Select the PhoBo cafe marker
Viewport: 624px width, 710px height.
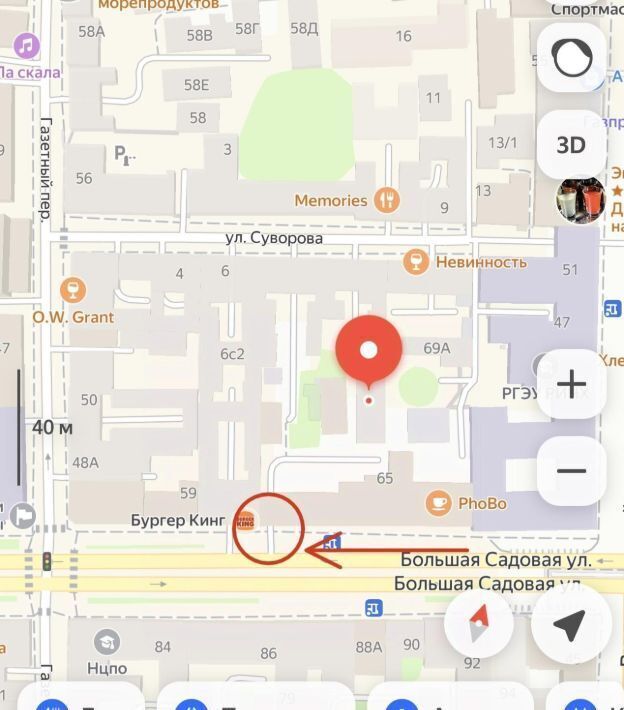[438, 503]
